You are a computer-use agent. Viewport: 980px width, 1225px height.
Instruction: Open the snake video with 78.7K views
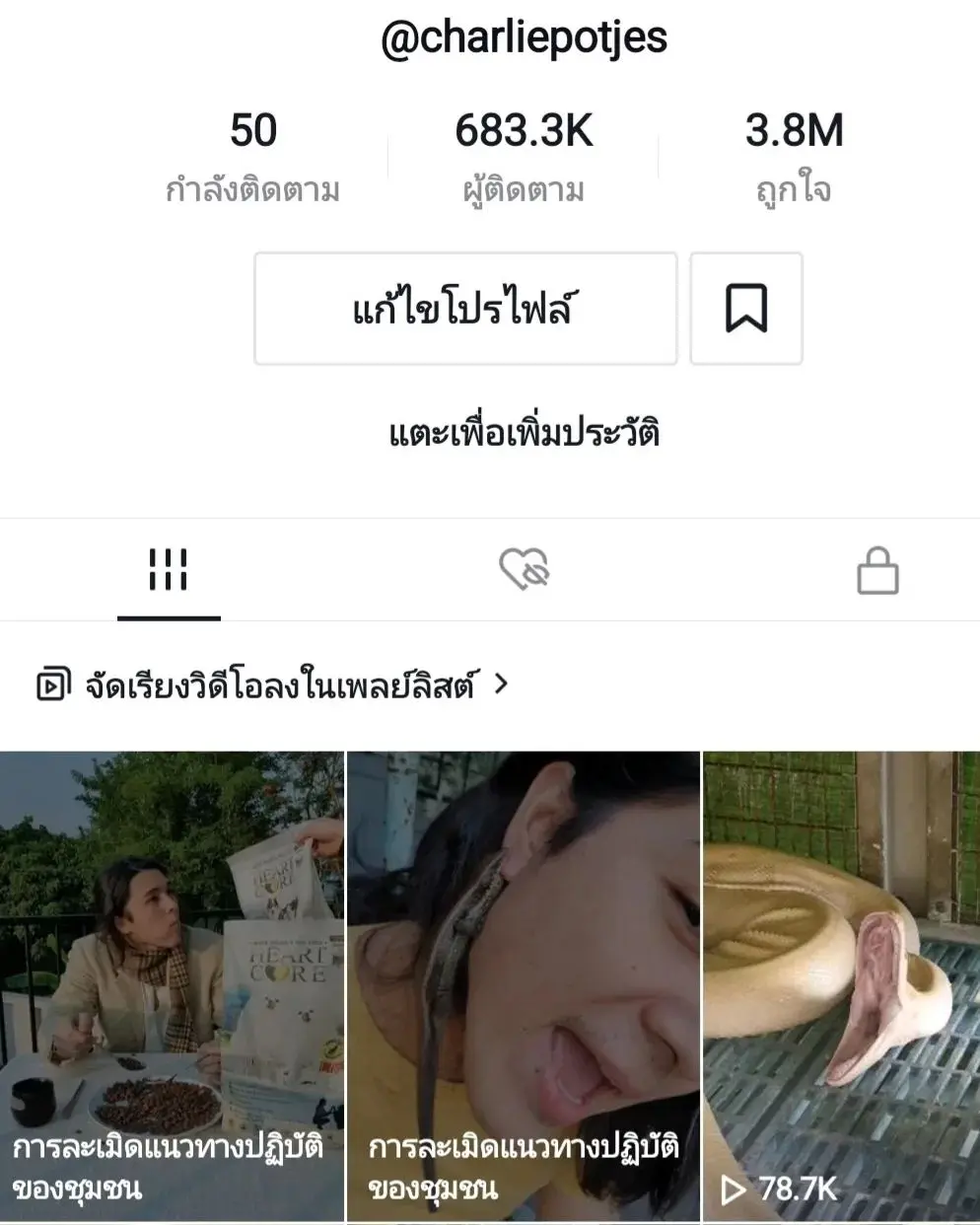841,986
